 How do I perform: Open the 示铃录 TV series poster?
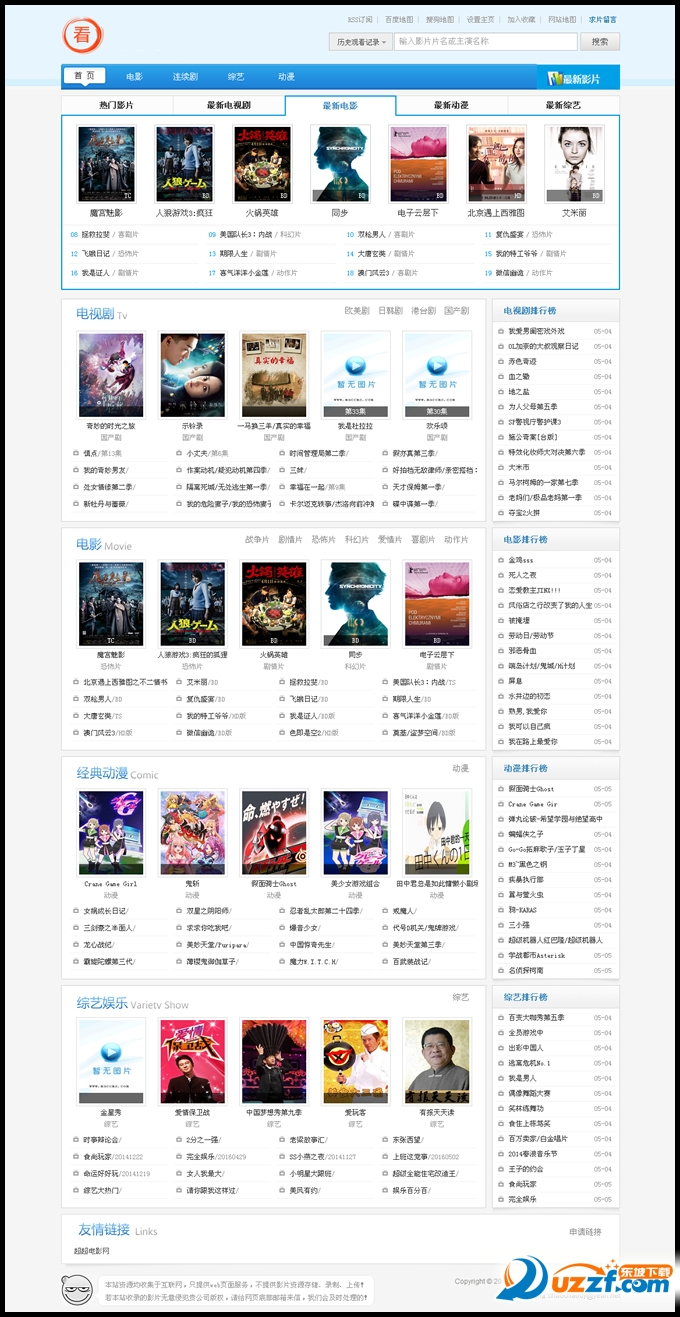192,376
